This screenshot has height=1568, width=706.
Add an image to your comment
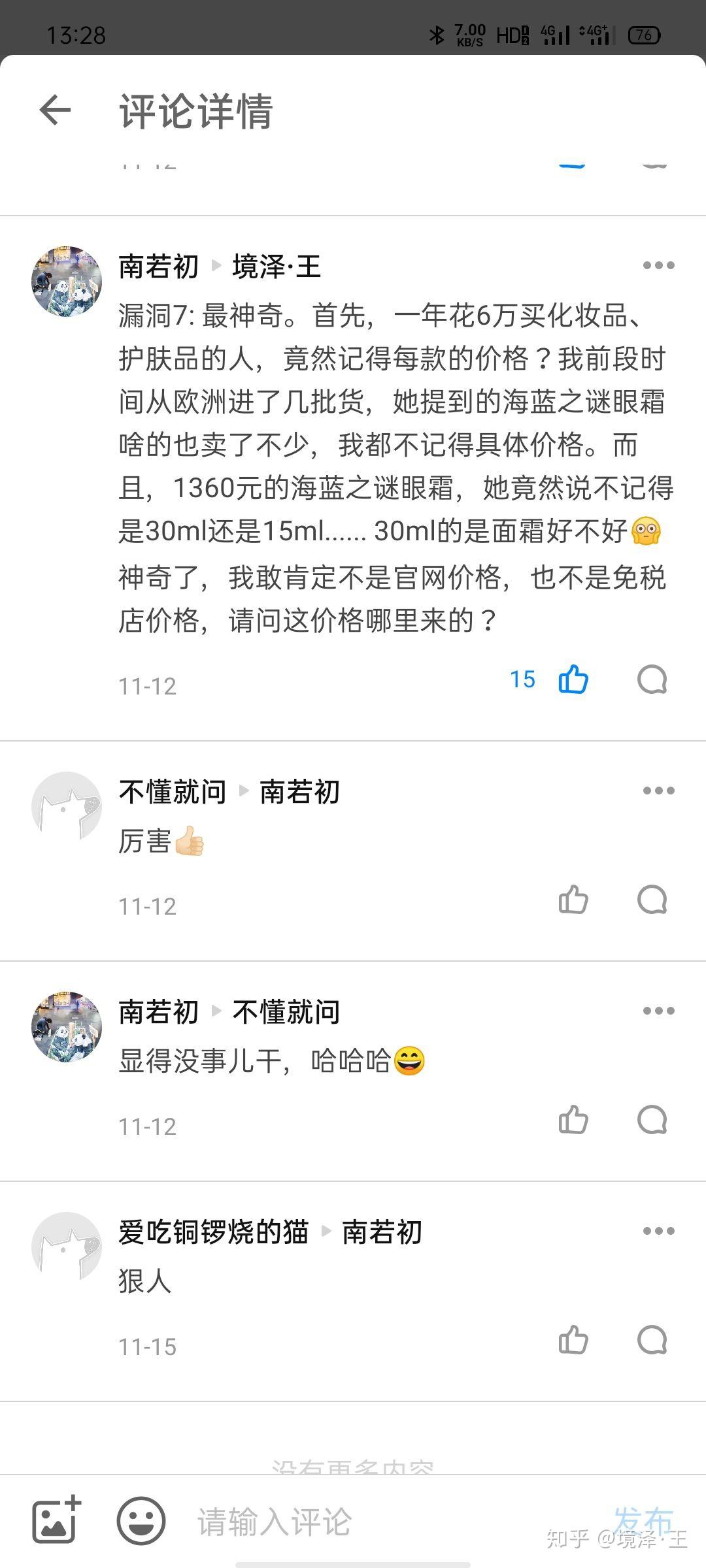[x=56, y=1520]
